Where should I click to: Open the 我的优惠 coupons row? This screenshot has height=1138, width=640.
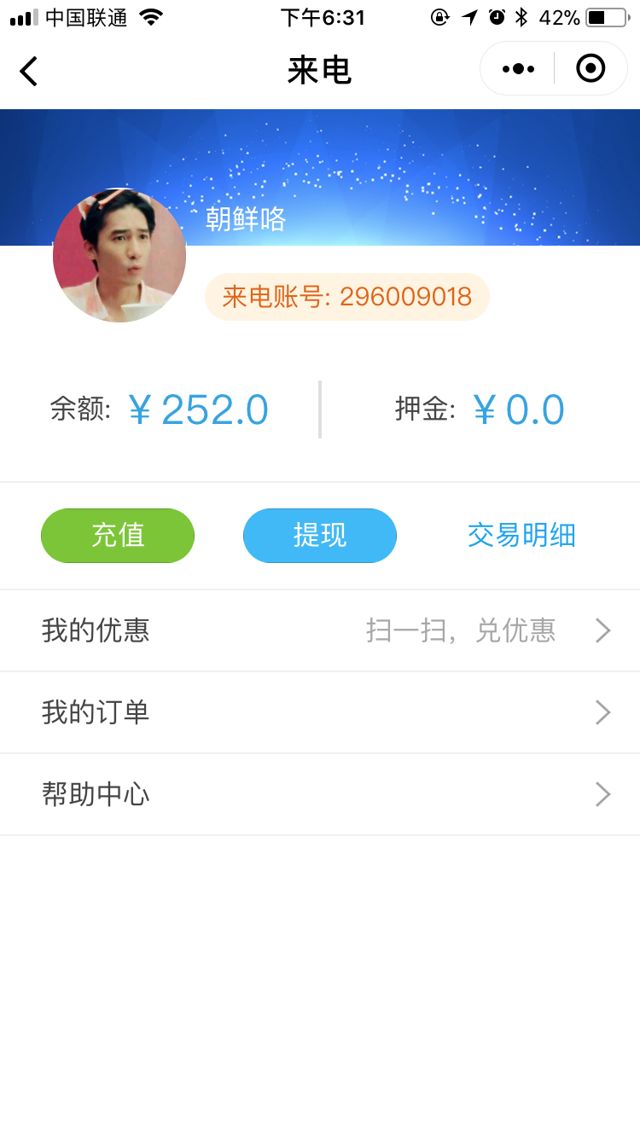320,631
